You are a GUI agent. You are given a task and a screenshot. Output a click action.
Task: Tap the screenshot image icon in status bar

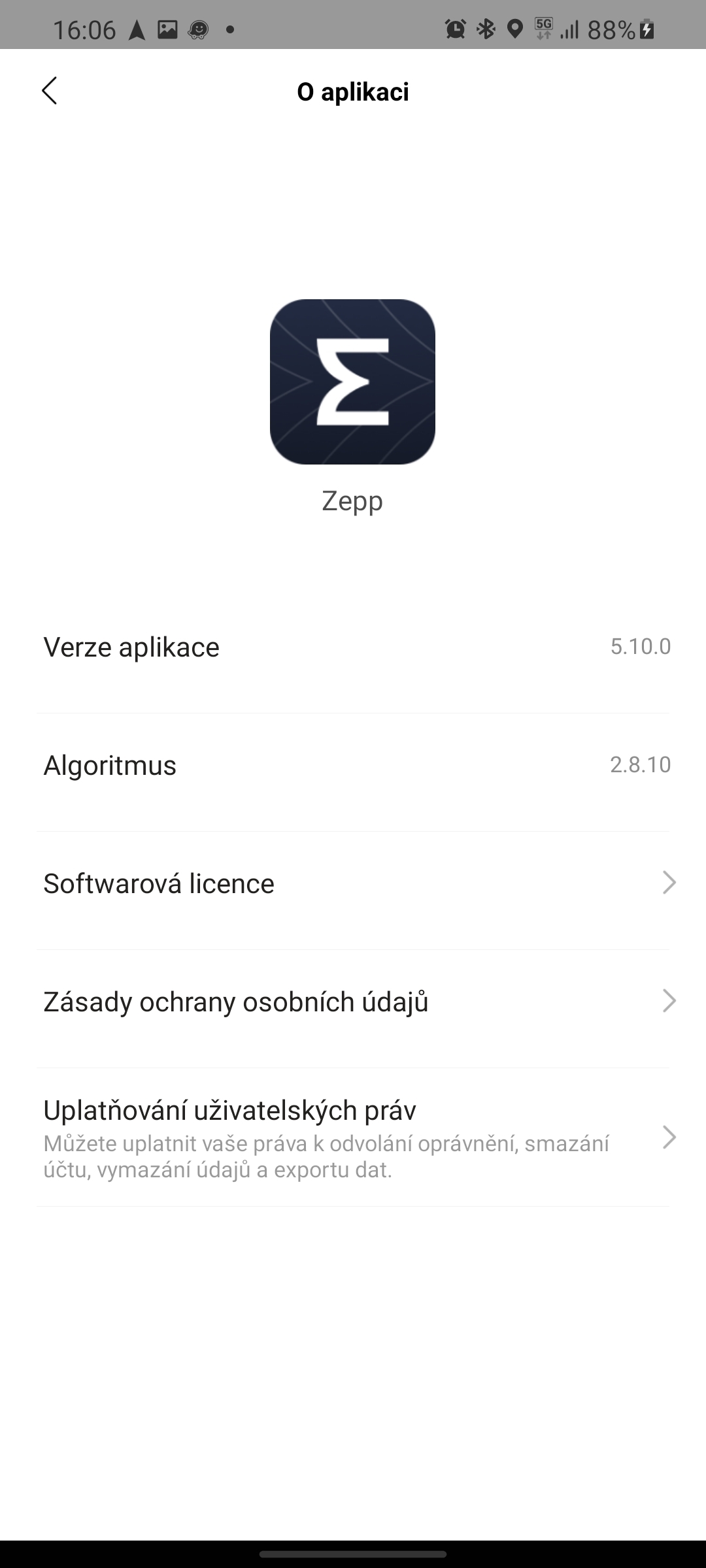pyautogui.click(x=169, y=29)
